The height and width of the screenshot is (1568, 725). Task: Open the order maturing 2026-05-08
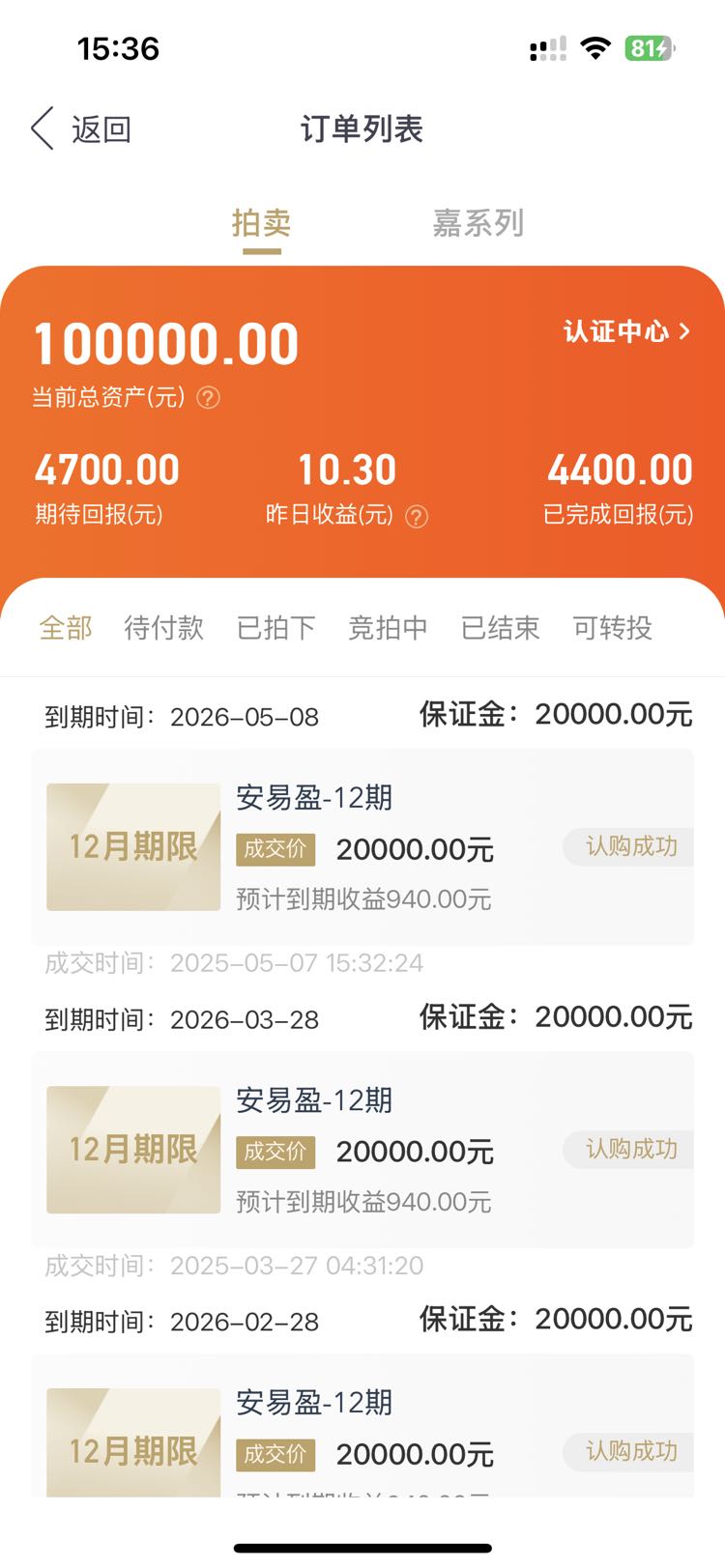tap(362, 847)
